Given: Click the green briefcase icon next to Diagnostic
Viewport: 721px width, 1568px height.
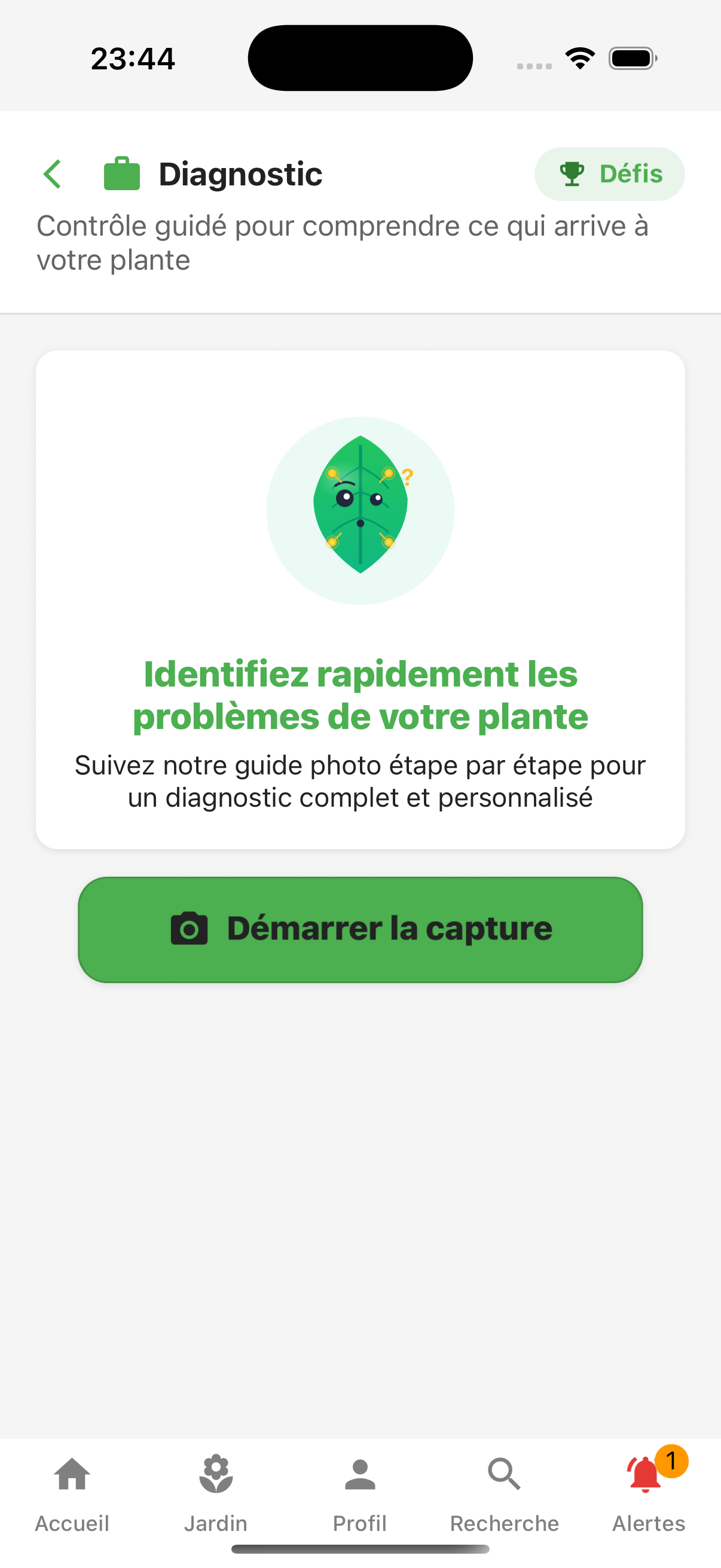Looking at the screenshot, I should [123, 173].
